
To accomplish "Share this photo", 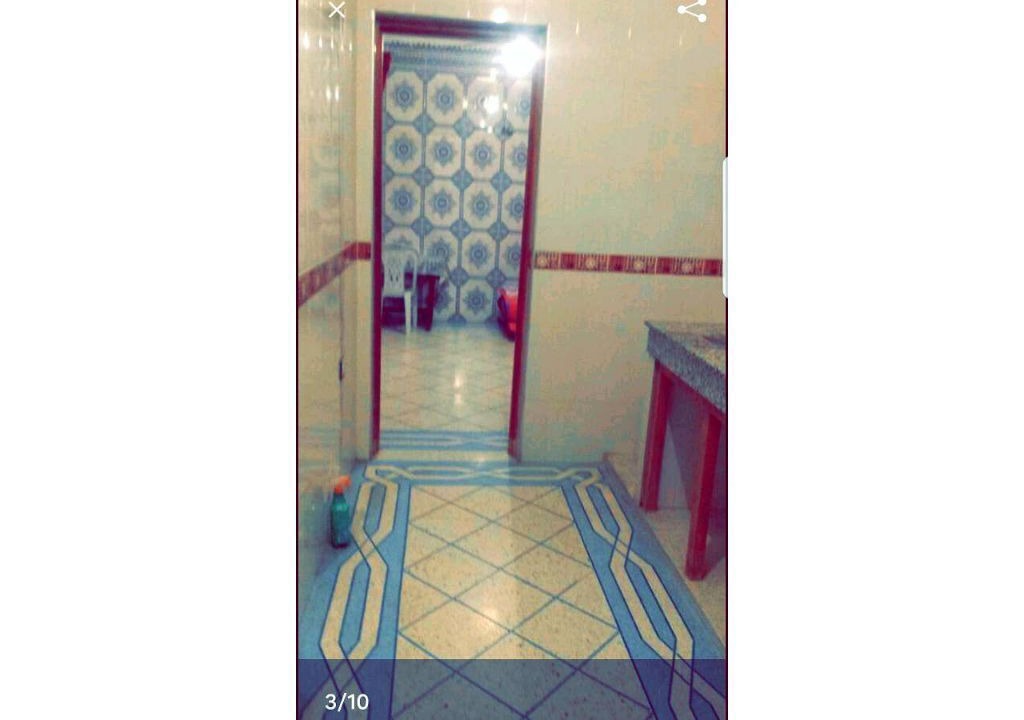I will click(x=692, y=10).
